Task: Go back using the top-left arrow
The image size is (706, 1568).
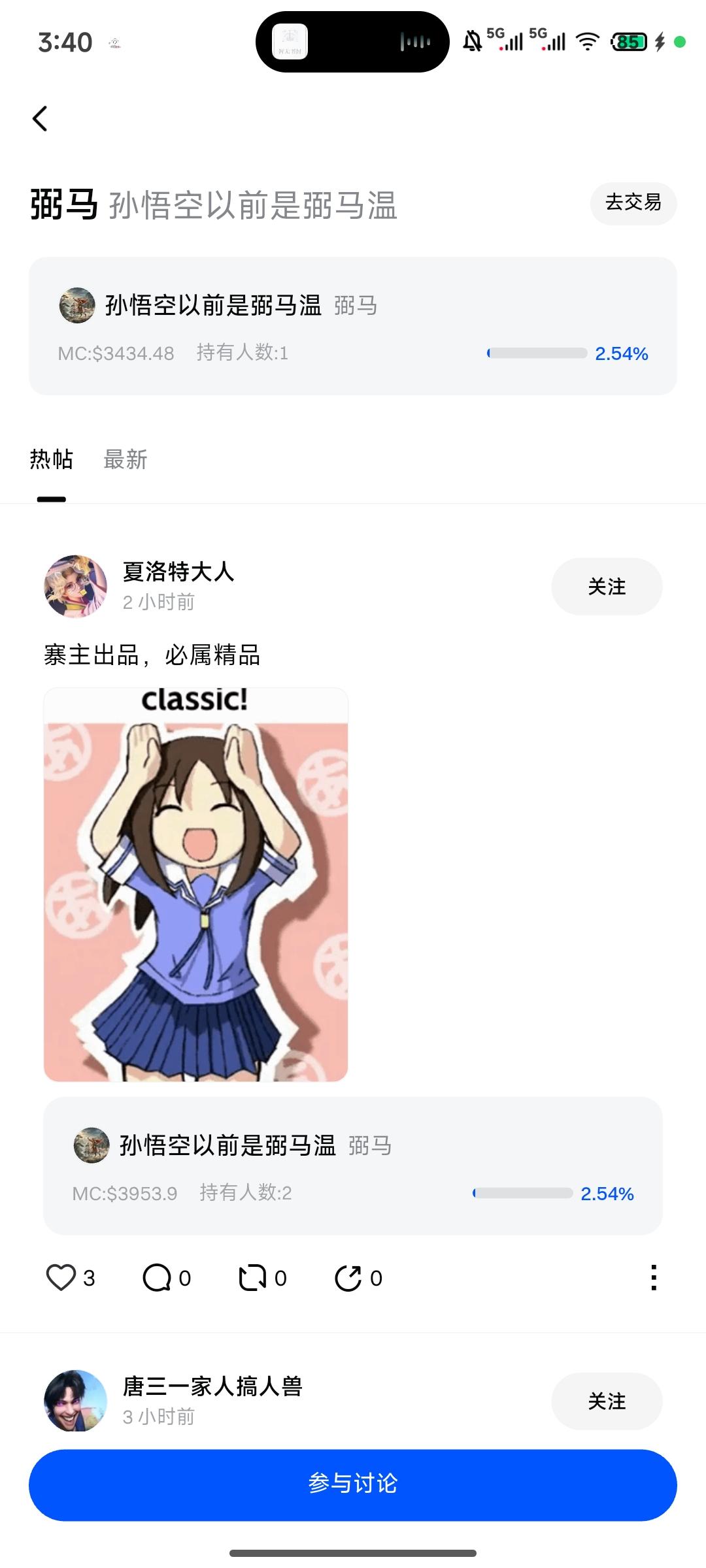Action: click(x=41, y=119)
